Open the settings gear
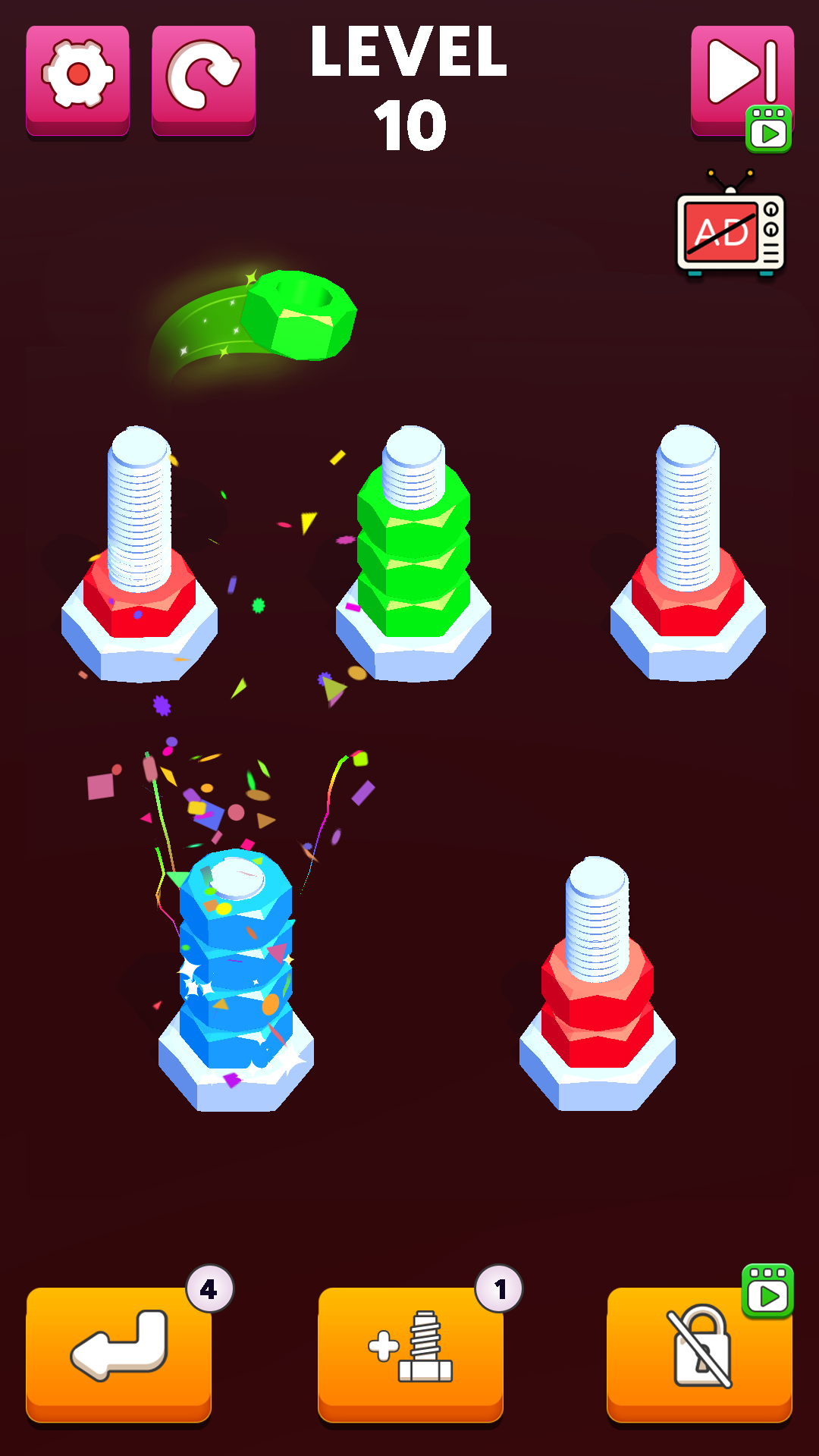 [x=77, y=79]
